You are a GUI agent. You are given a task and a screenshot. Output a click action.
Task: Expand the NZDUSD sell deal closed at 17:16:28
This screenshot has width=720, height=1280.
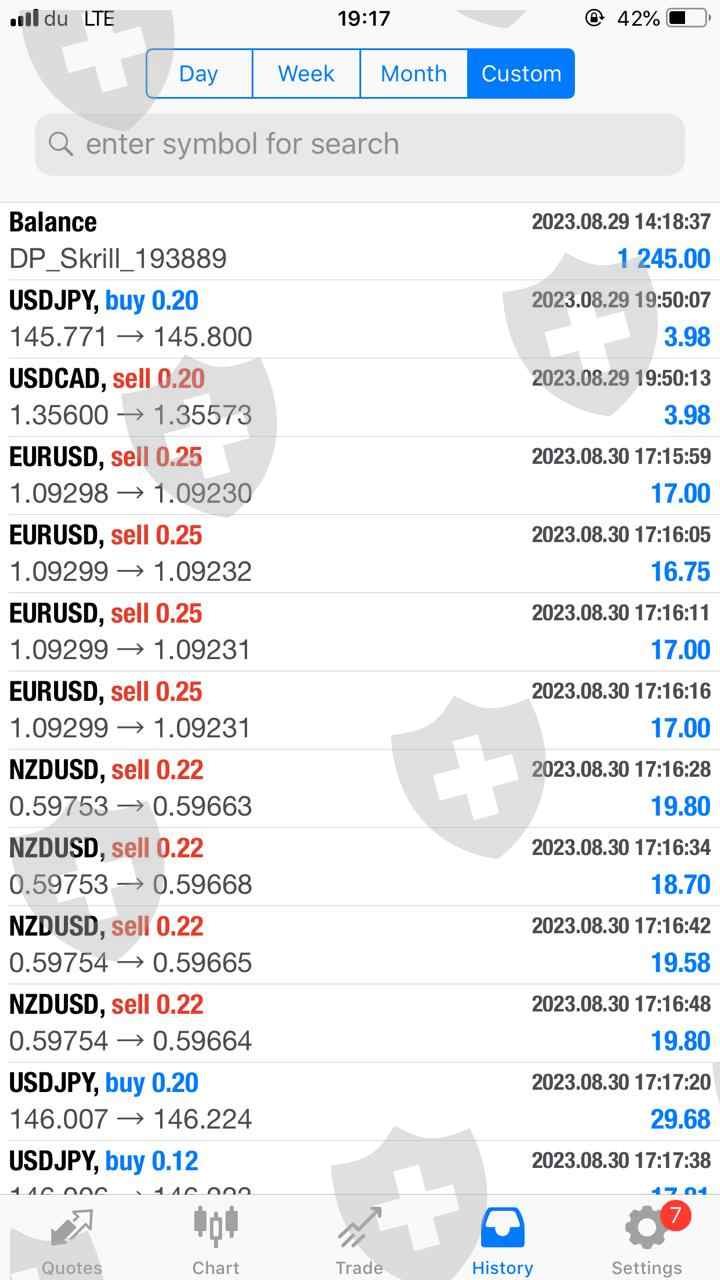click(x=360, y=788)
